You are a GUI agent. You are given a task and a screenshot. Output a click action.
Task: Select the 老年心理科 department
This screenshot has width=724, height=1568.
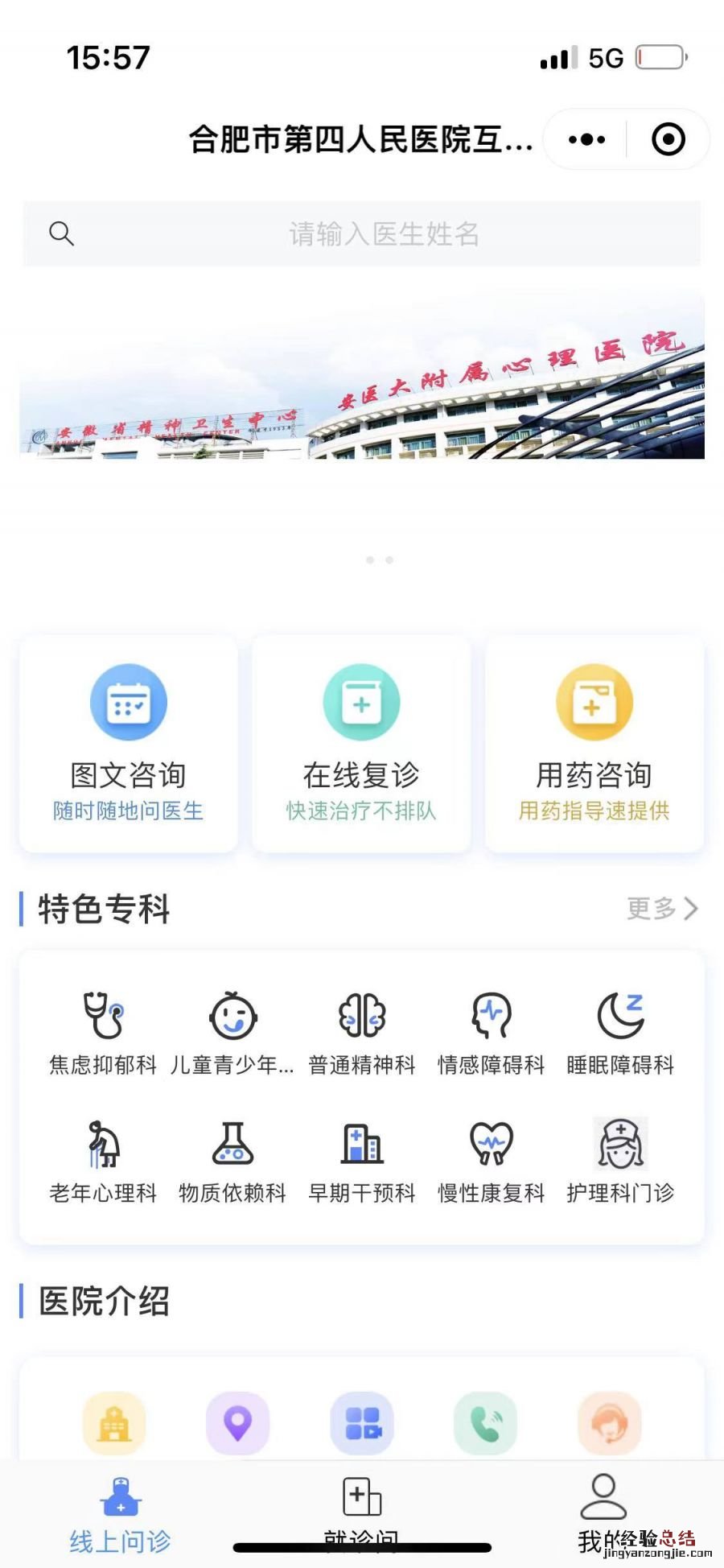(x=103, y=1161)
